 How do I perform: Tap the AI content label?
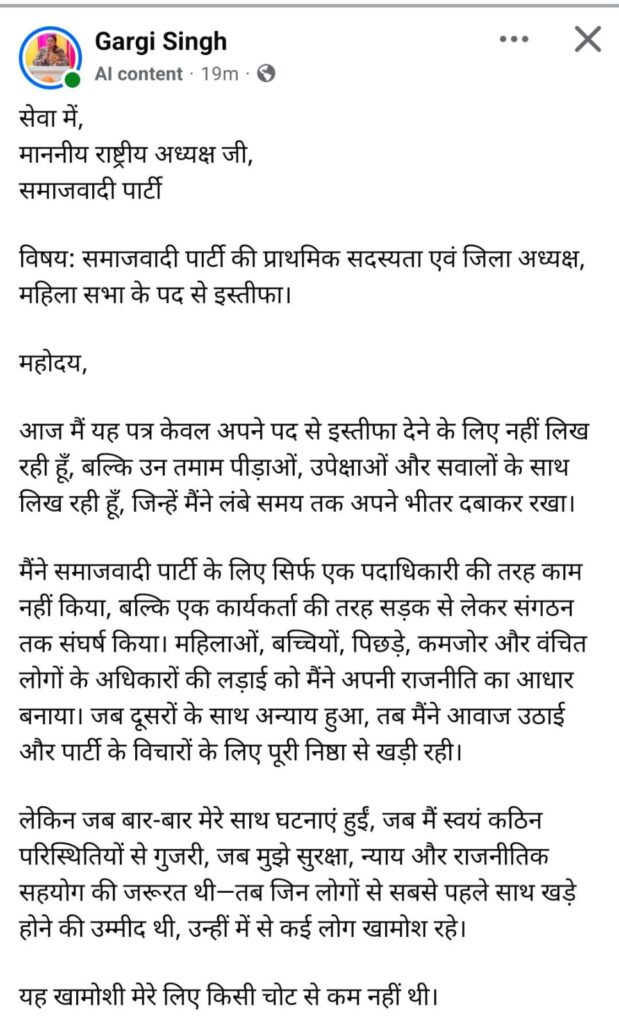tap(138, 74)
